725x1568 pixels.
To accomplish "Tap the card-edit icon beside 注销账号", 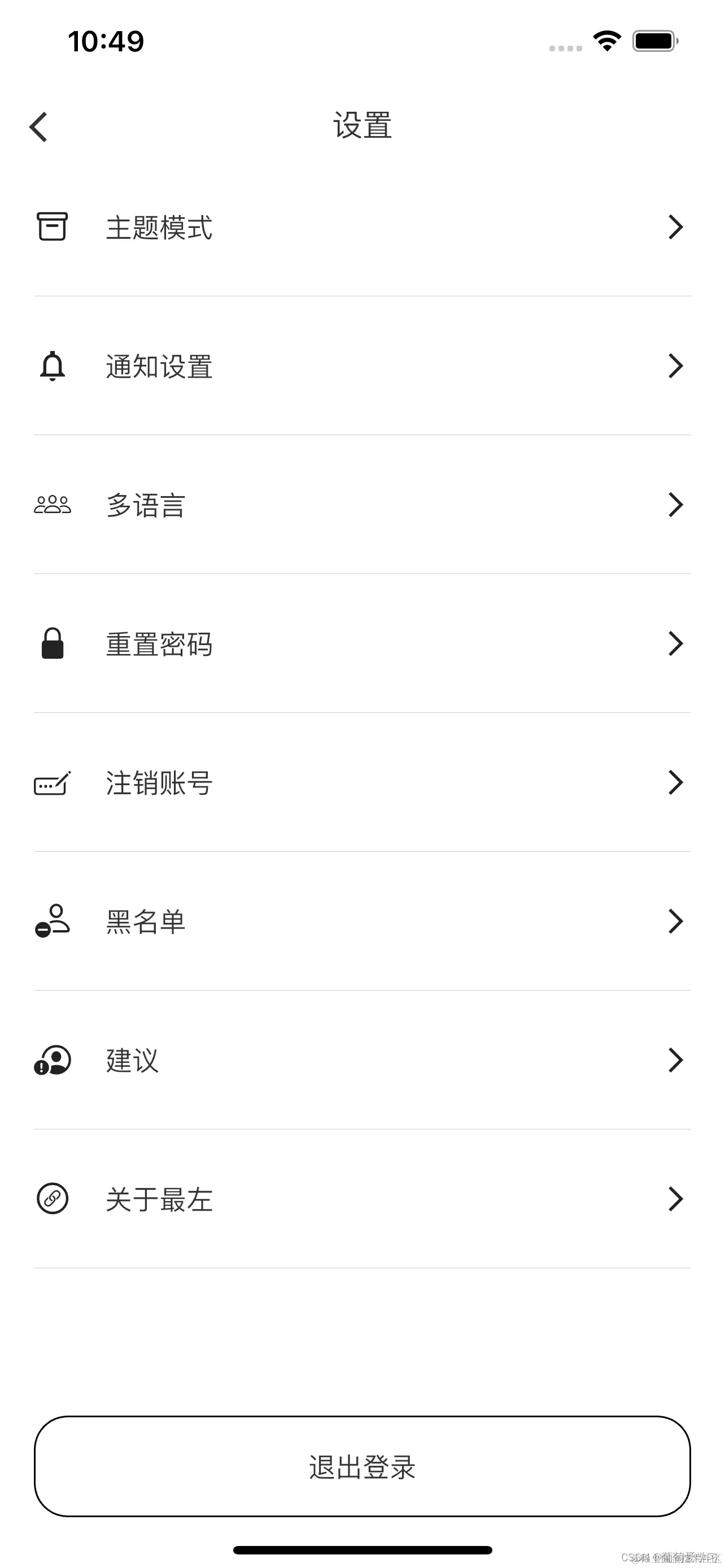I will pos(52,783).
